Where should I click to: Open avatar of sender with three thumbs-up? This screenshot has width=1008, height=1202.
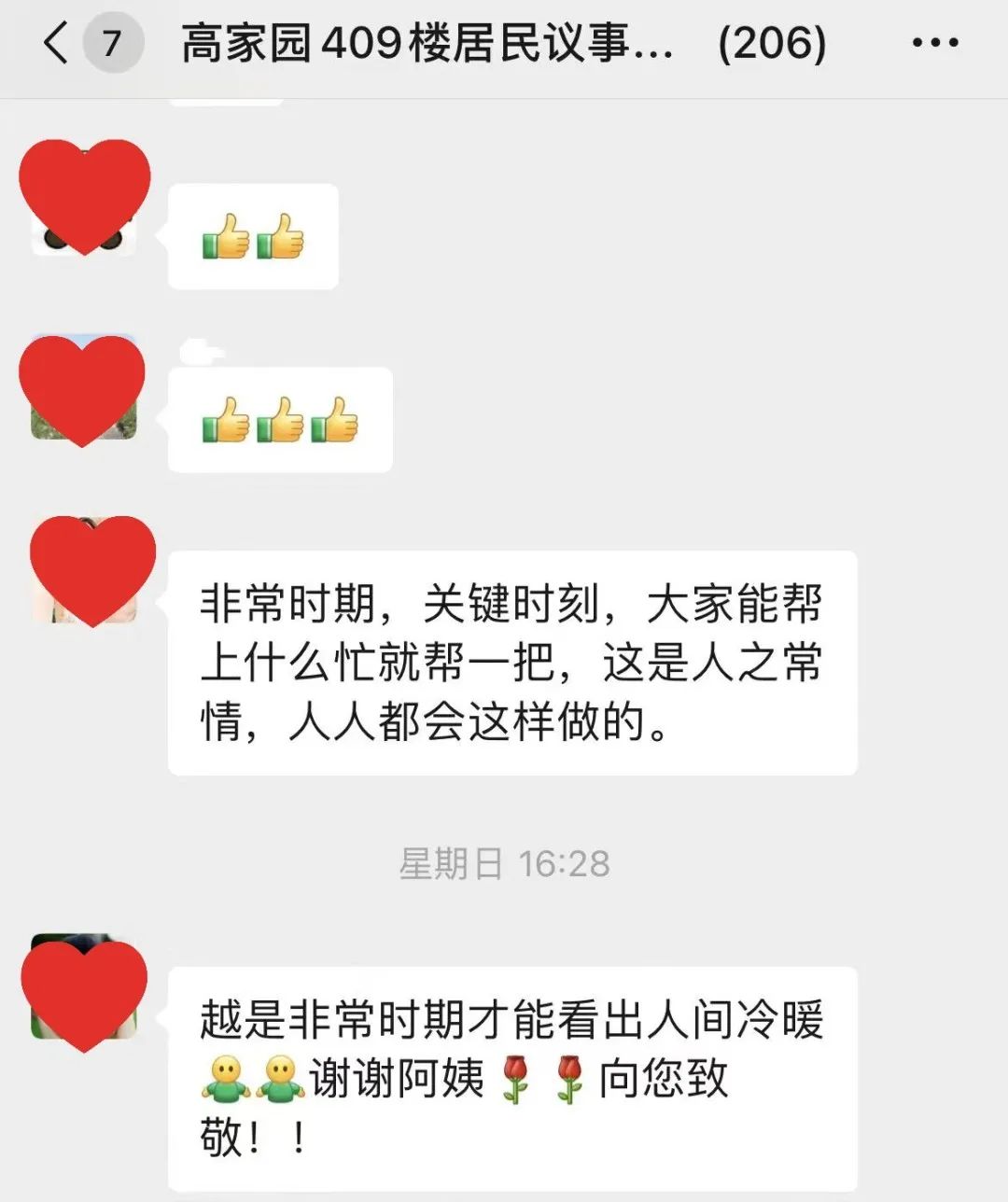(x=84, y=389)
